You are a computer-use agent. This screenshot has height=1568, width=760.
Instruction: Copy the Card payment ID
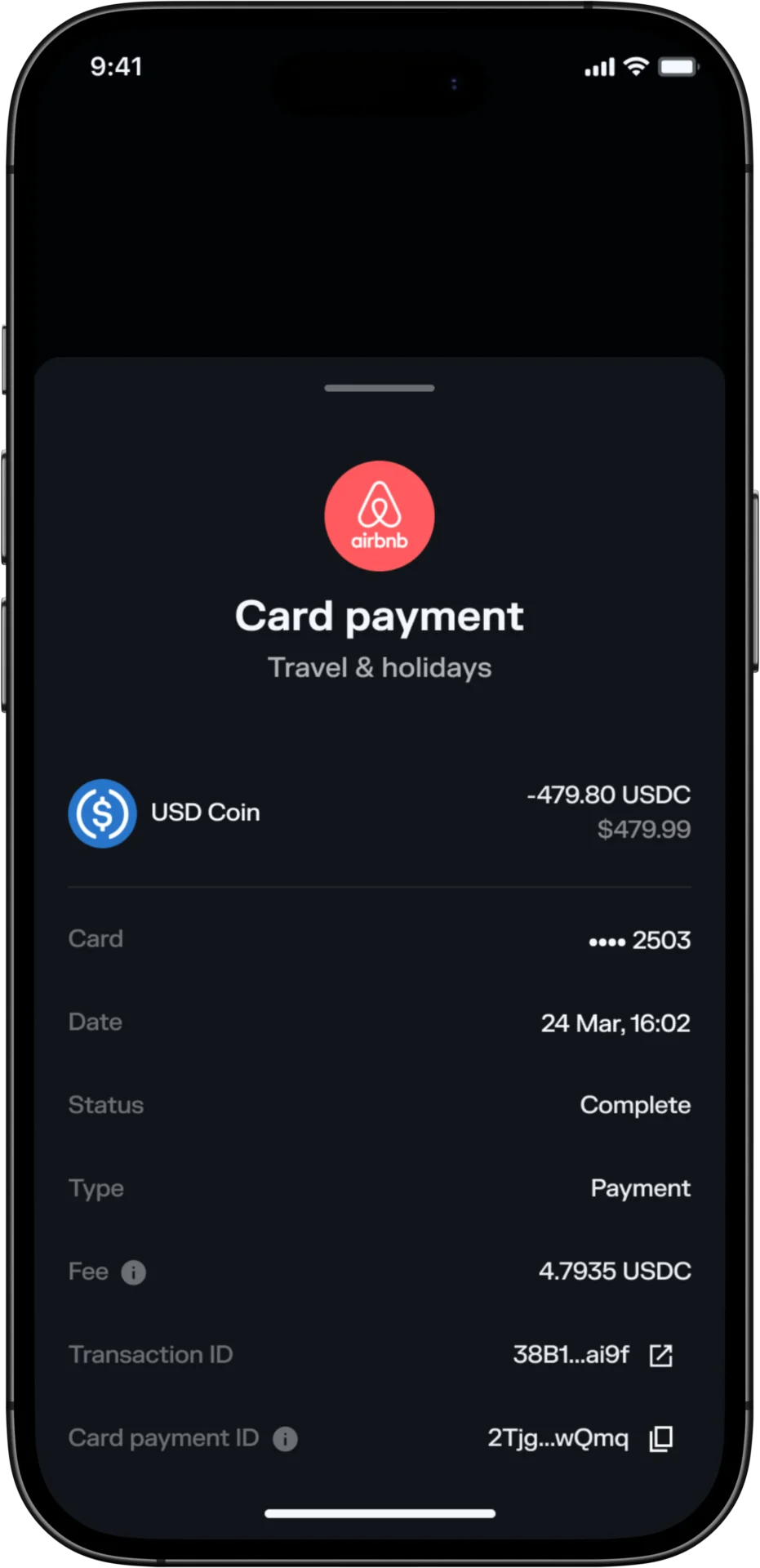(660, 1439)
